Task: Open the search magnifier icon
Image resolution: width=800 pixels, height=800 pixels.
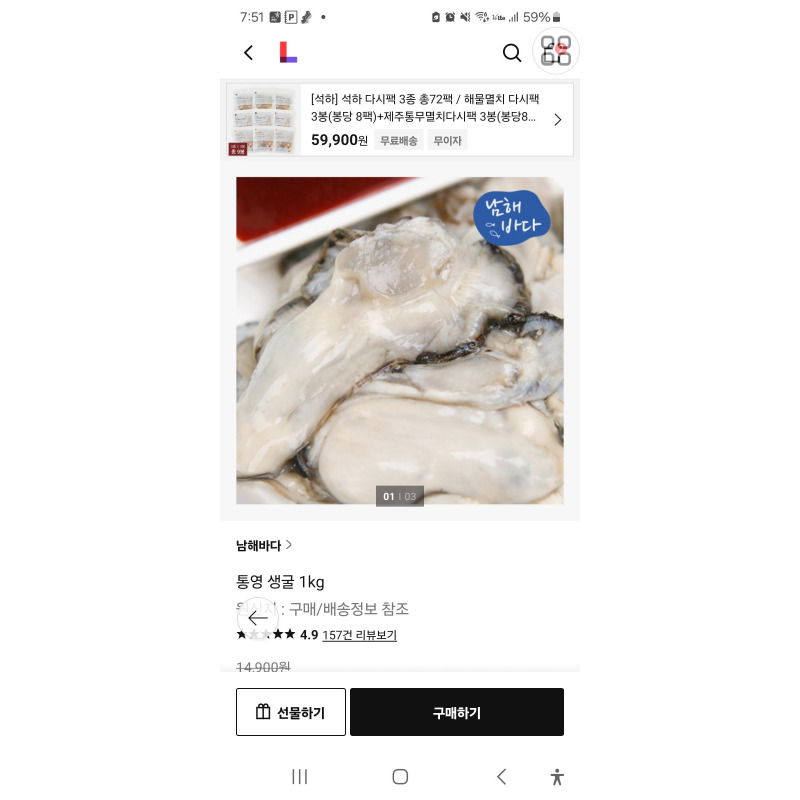Action: click(x=512, y=53)
